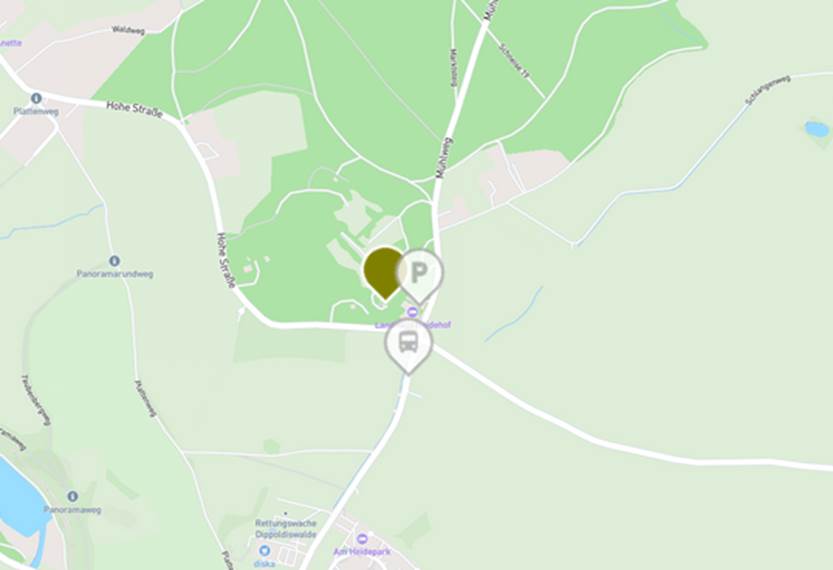Open the Am Heidepark stop icon

pos(362,539)
